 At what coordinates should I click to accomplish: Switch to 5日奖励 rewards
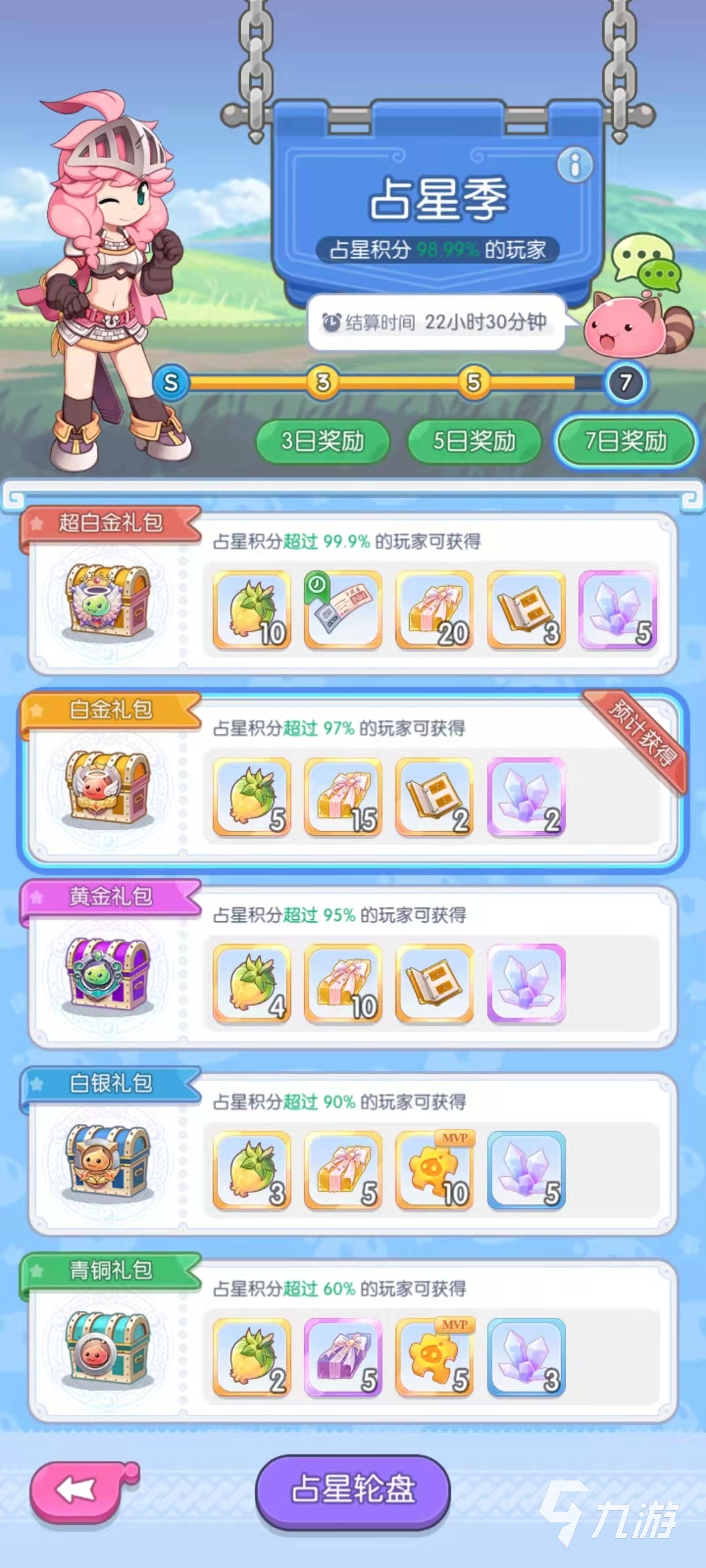(474, 441)
